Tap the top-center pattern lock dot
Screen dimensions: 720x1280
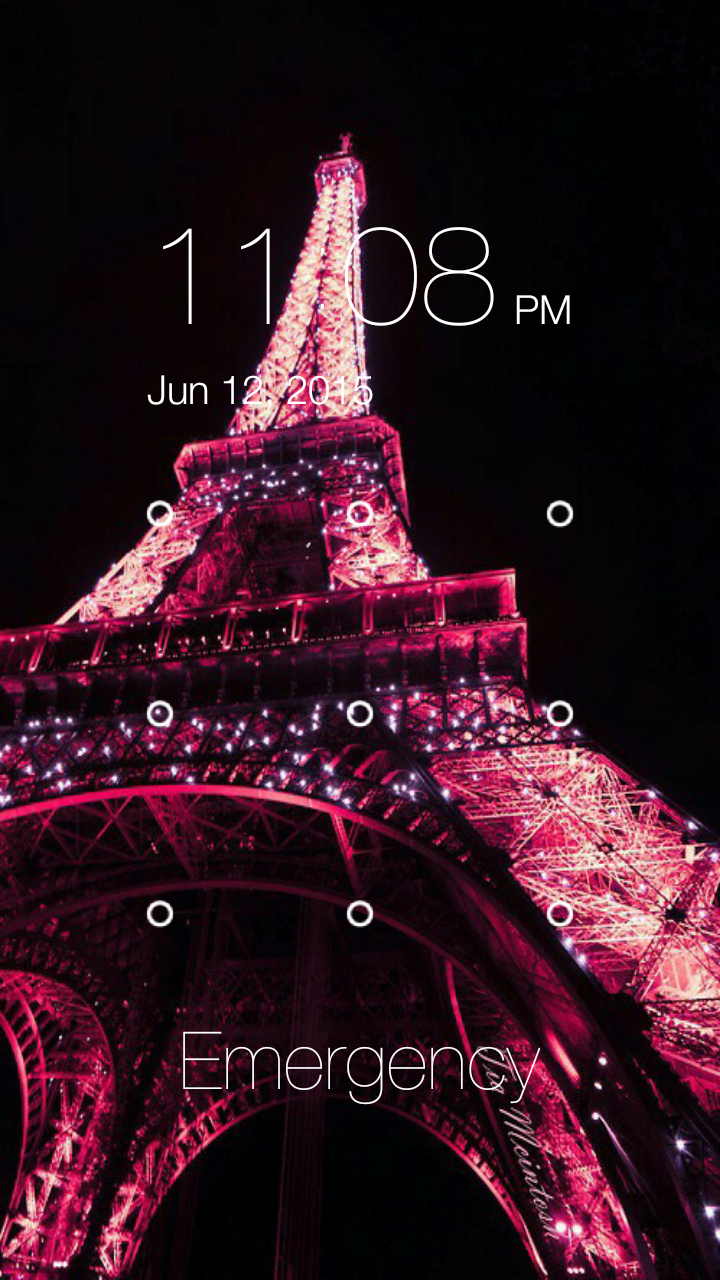[361, 513]
